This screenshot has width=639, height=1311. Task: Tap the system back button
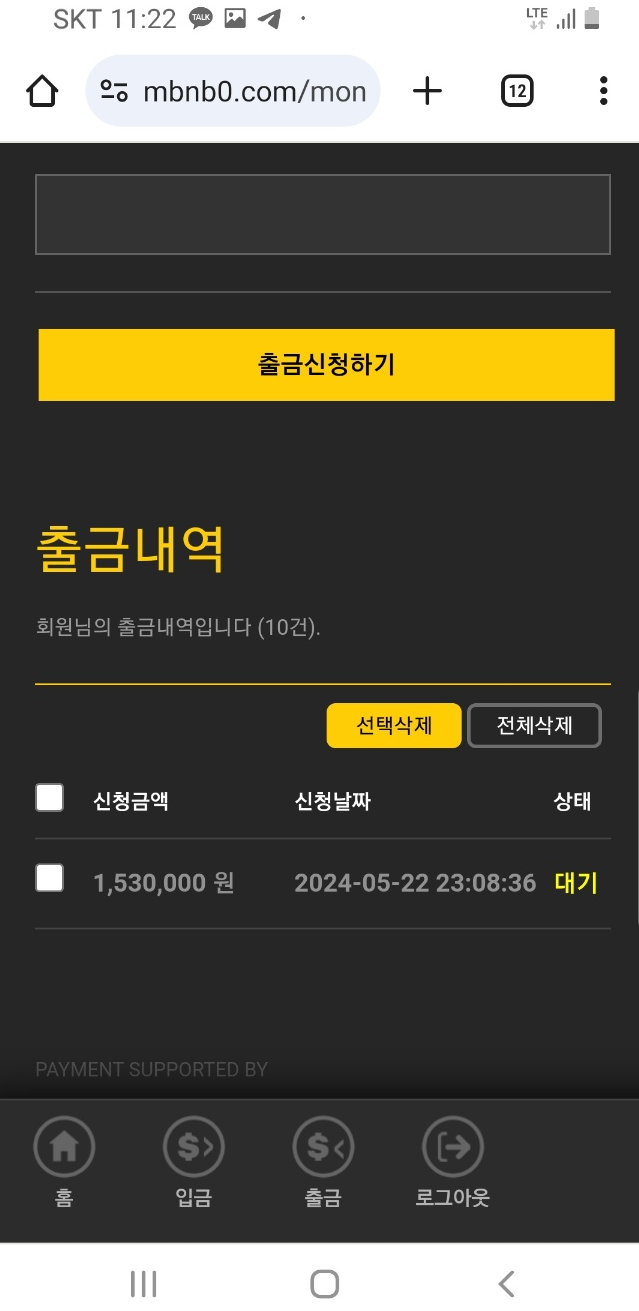click(x=506, y=1283)
